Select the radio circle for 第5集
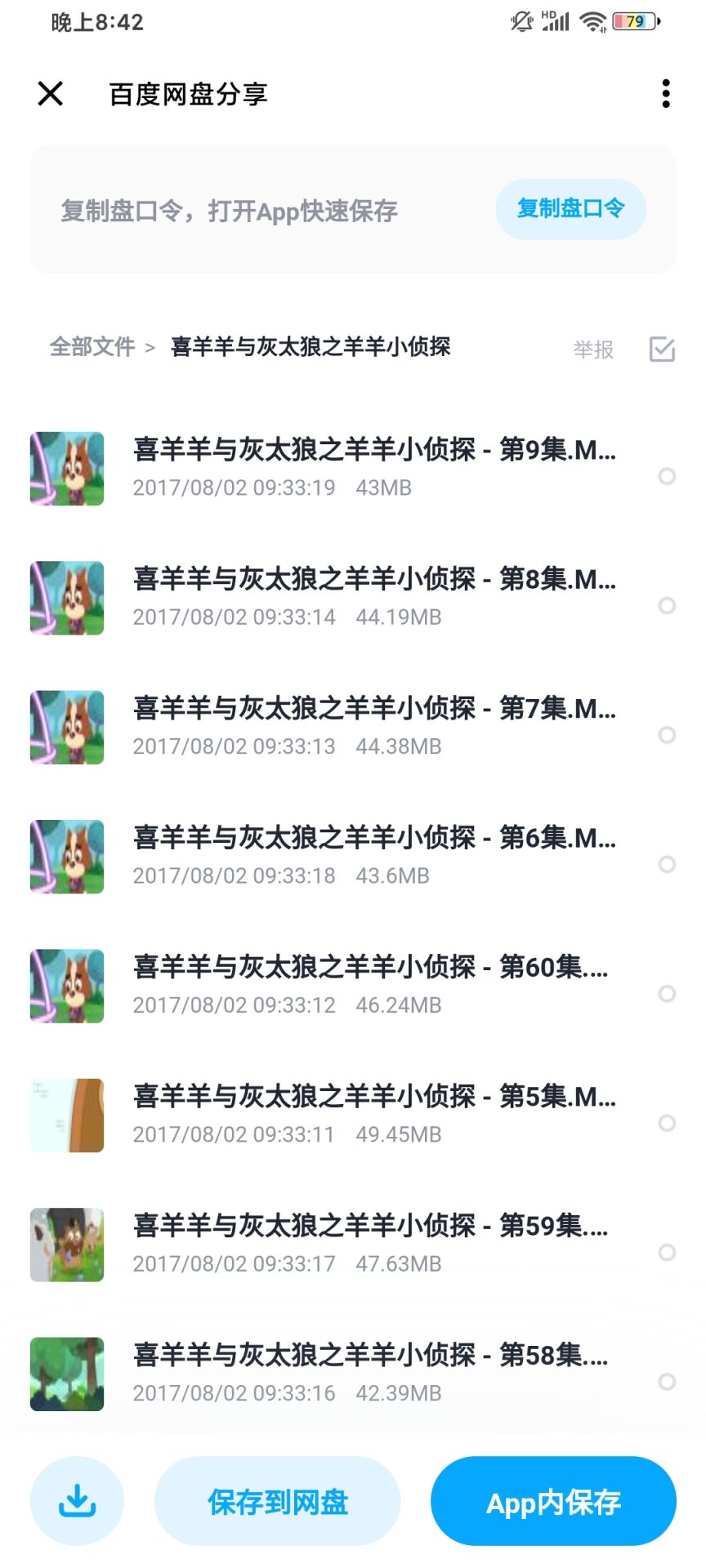Viewport: 706px width, 1568px height. pyautogui.click(x=667, y=1123)
